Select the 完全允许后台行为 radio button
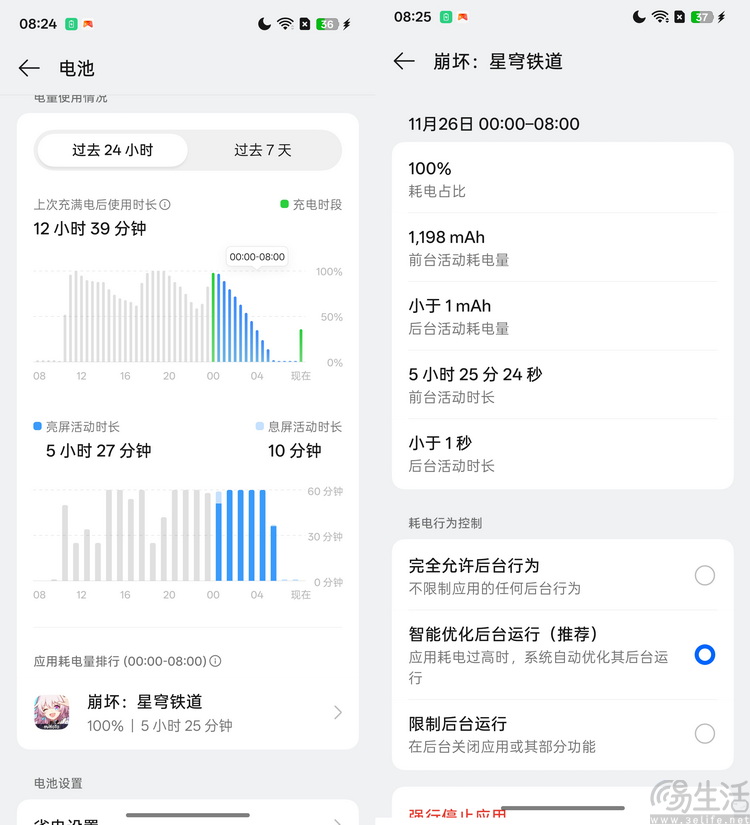 pyautogui.click(x=704, y=576)
